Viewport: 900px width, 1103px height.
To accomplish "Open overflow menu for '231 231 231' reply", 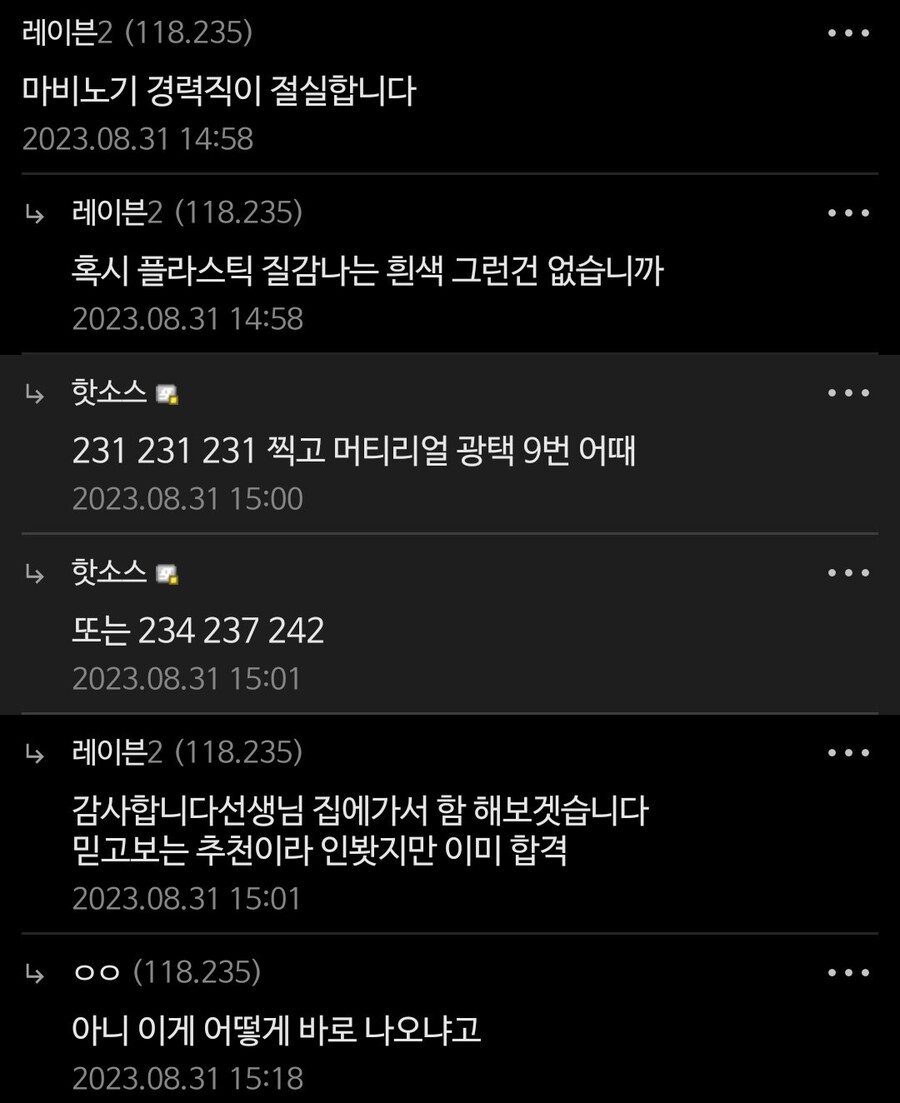I will pyautogui.click(x=848, y=393).
